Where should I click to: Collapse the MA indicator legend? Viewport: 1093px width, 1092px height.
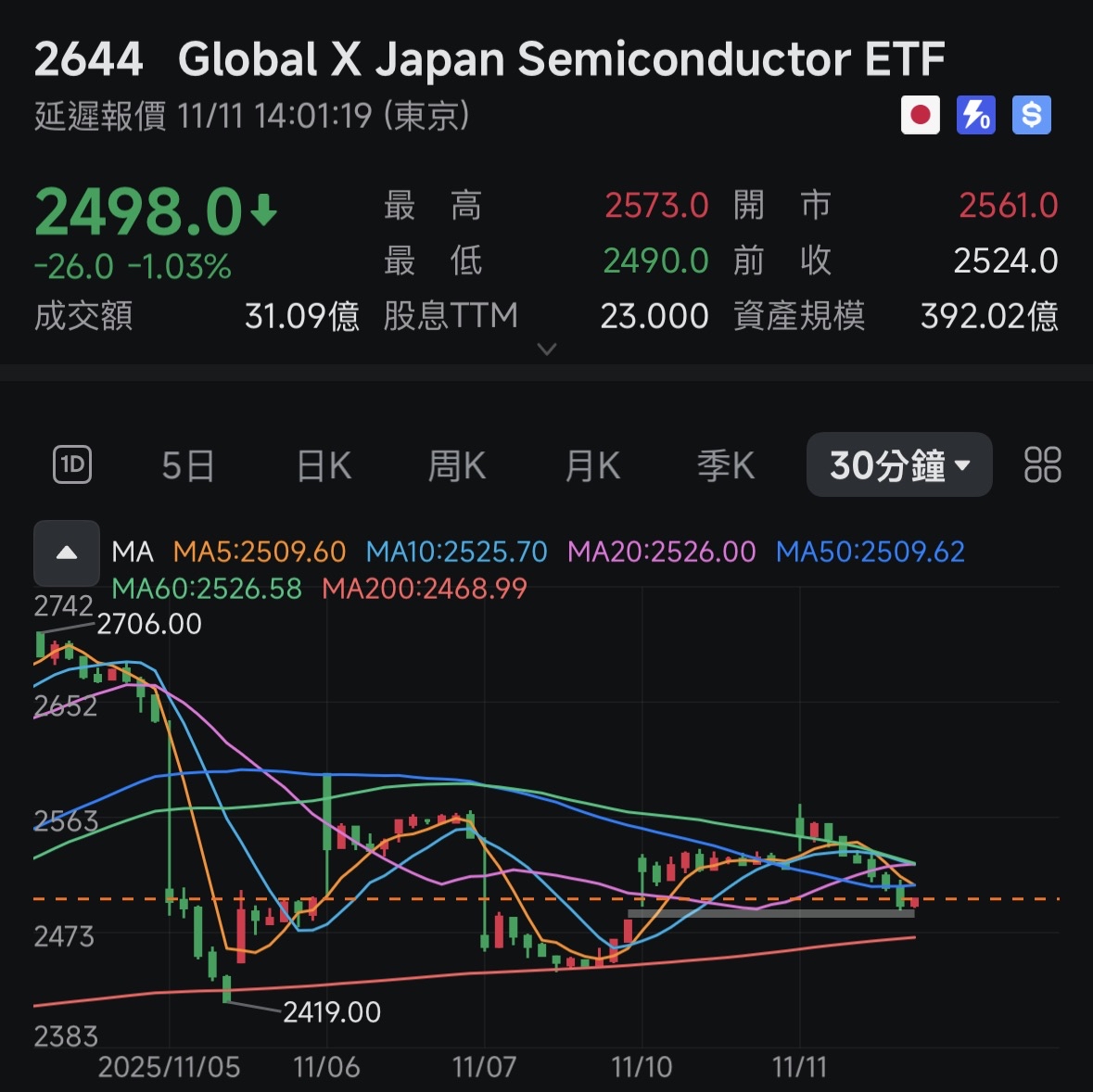[67, 553]
